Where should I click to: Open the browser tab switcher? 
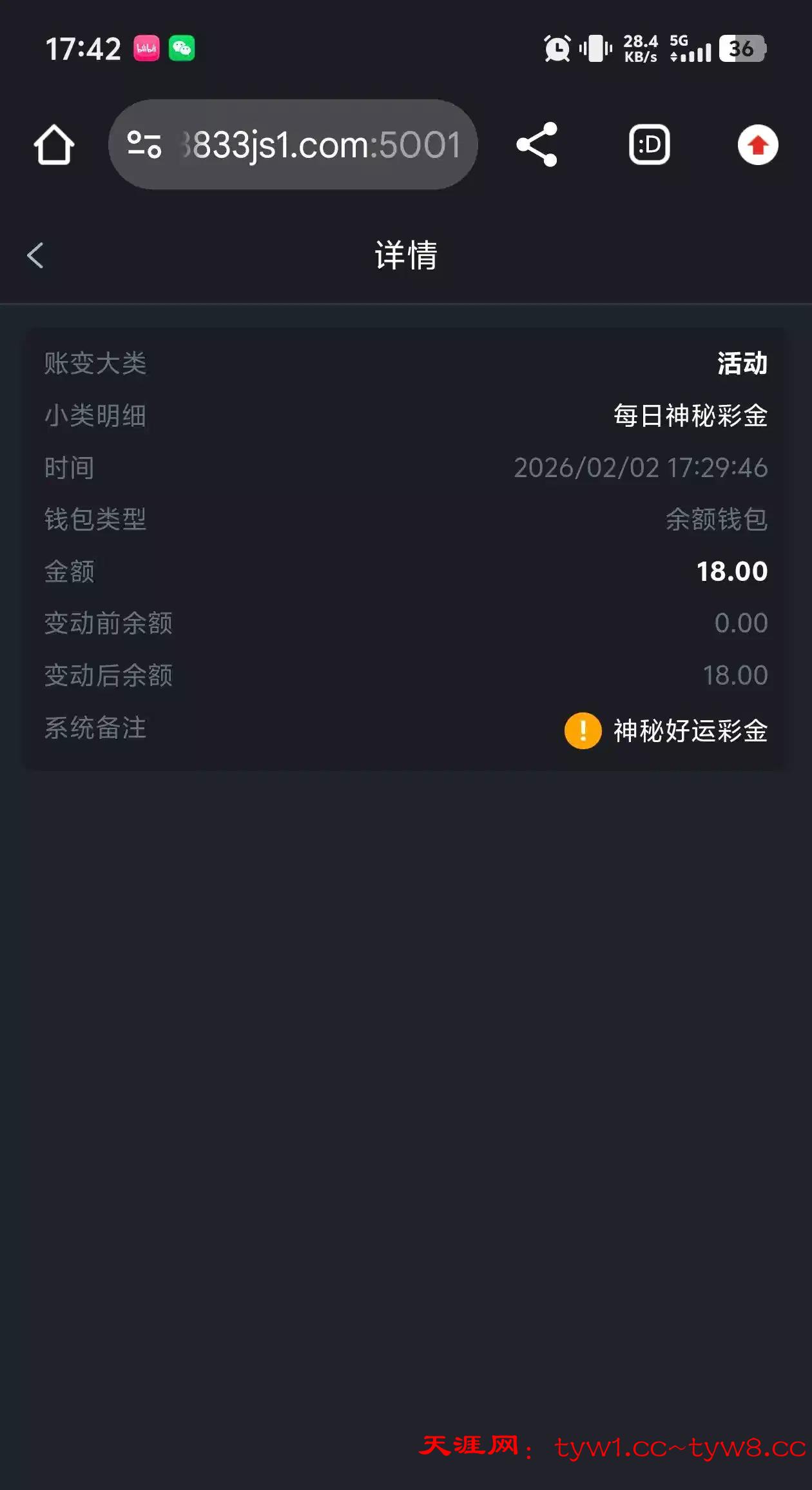click(x=649, y=145)
